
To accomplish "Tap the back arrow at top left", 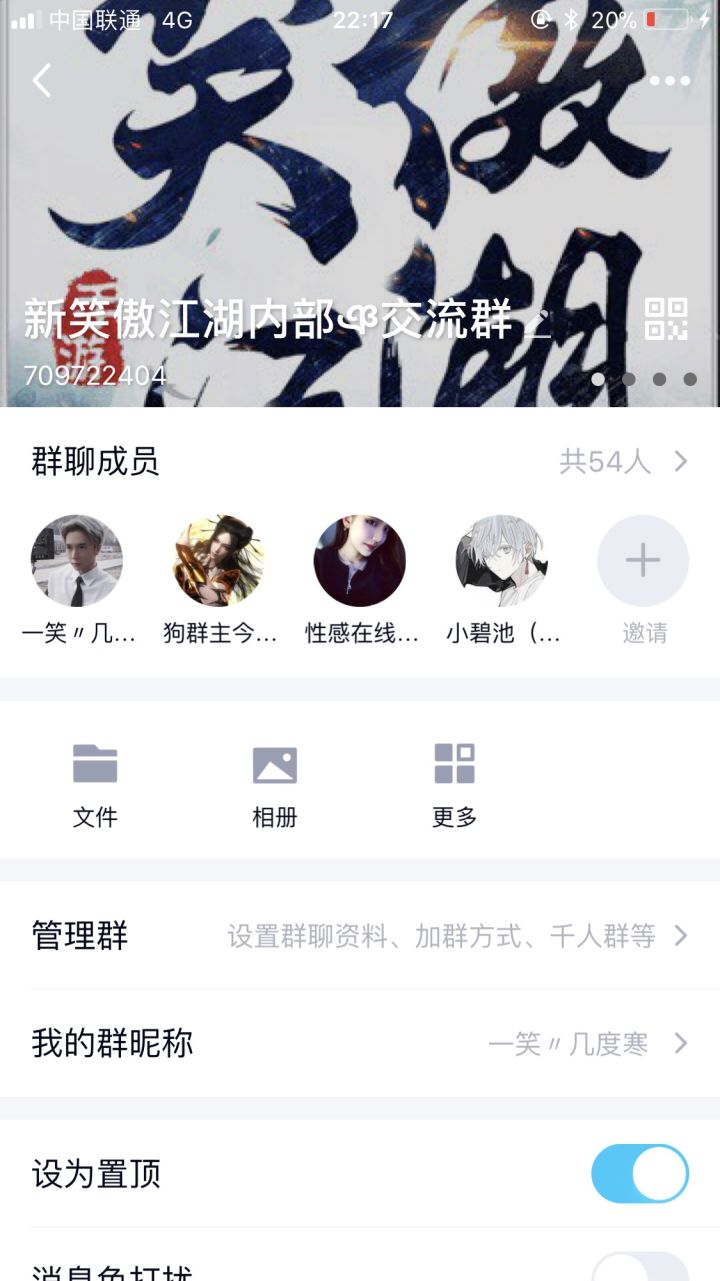I will (42, 80).
